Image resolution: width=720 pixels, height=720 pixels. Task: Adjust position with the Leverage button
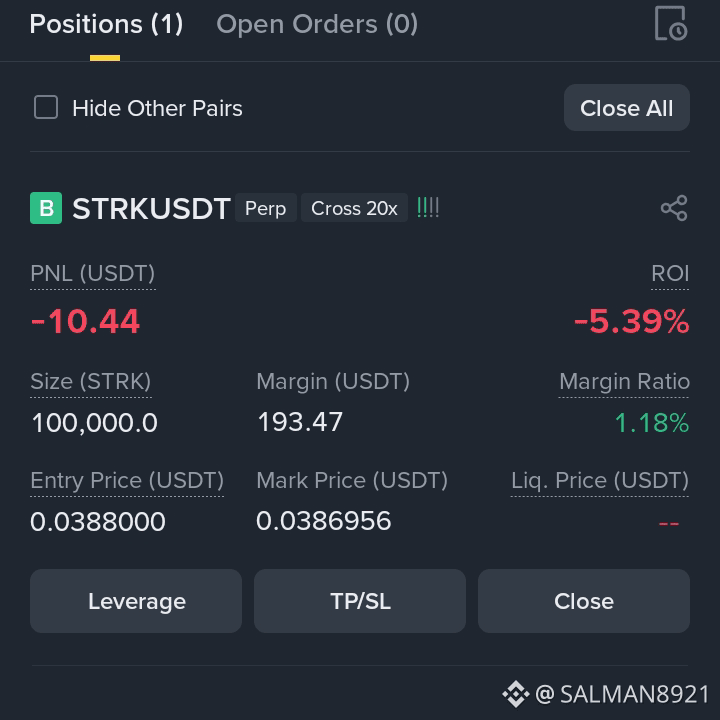[136, 601]
